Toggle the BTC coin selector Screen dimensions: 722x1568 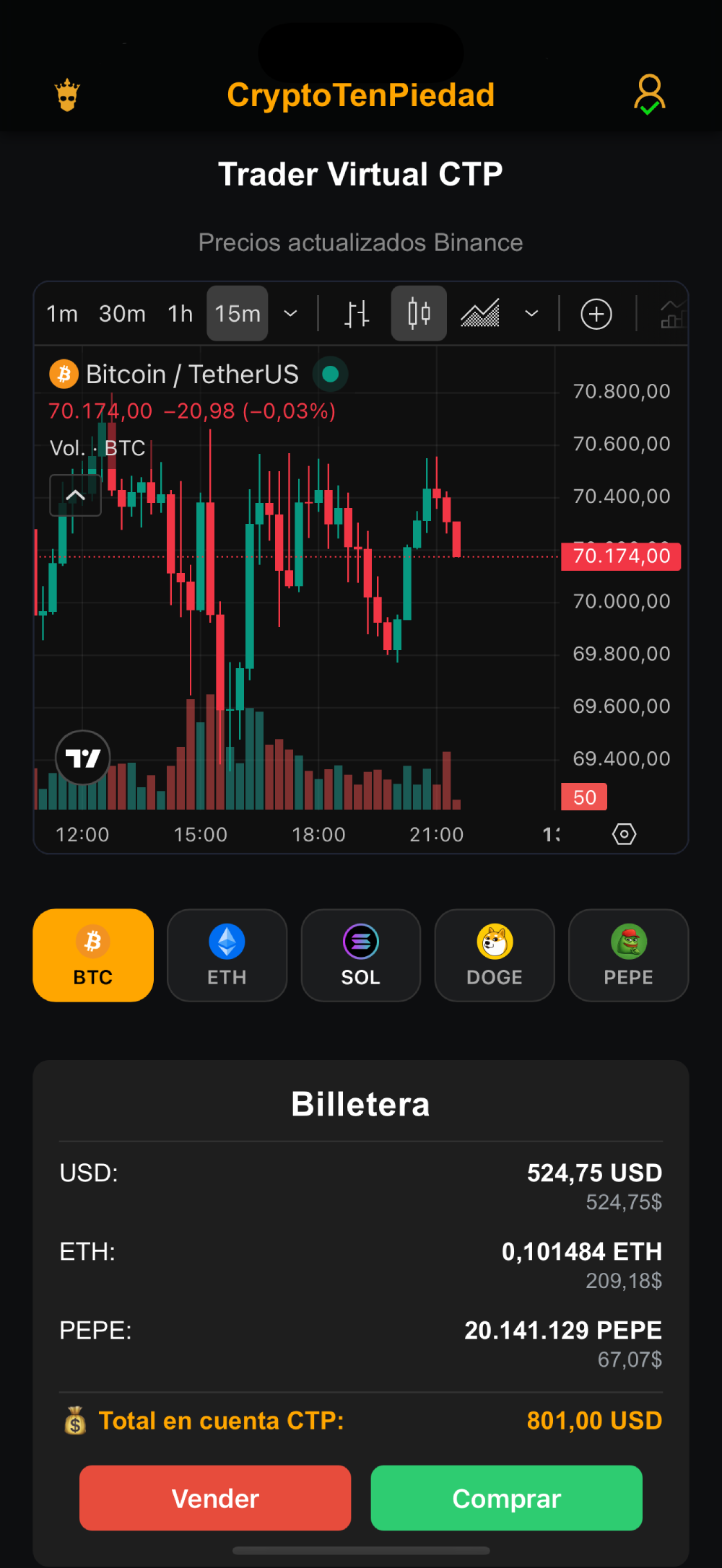(x=92, y=955)
